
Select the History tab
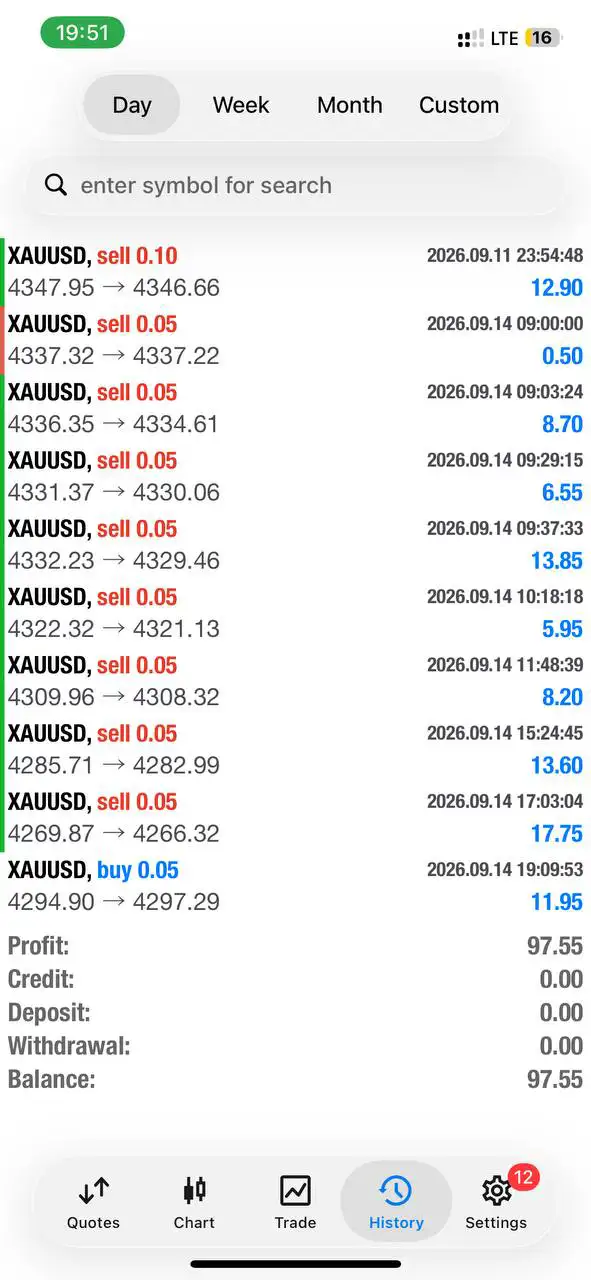point(396,1203)
